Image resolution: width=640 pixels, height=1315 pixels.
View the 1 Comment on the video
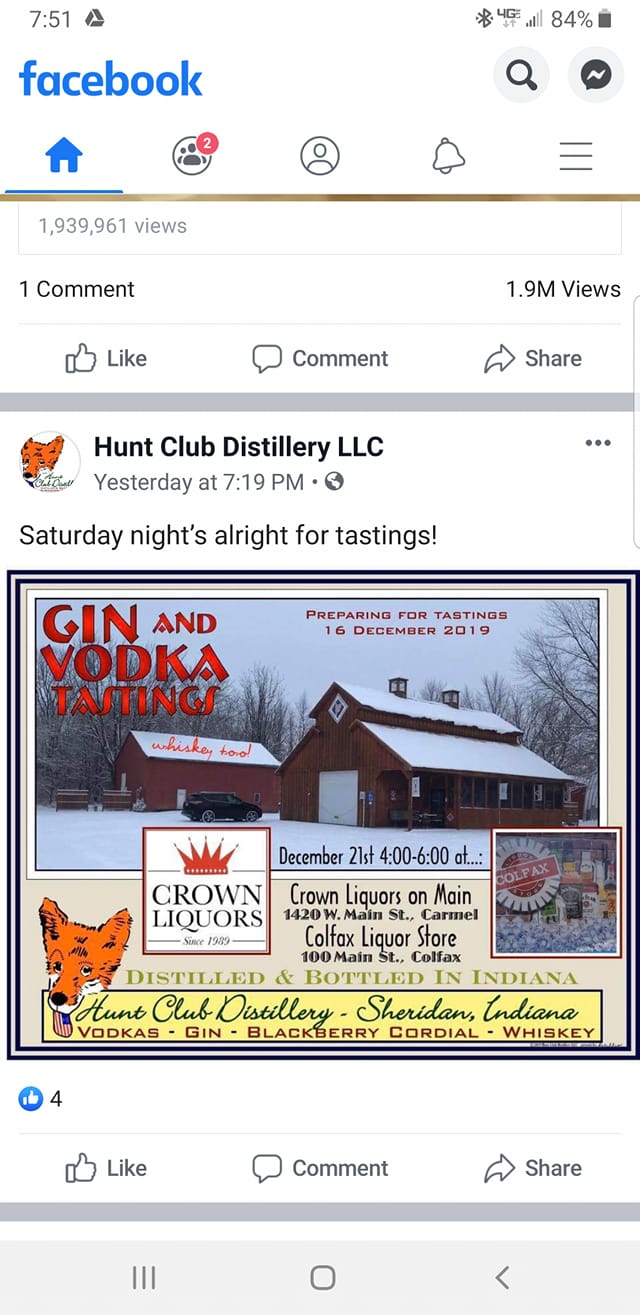[77, 289]
